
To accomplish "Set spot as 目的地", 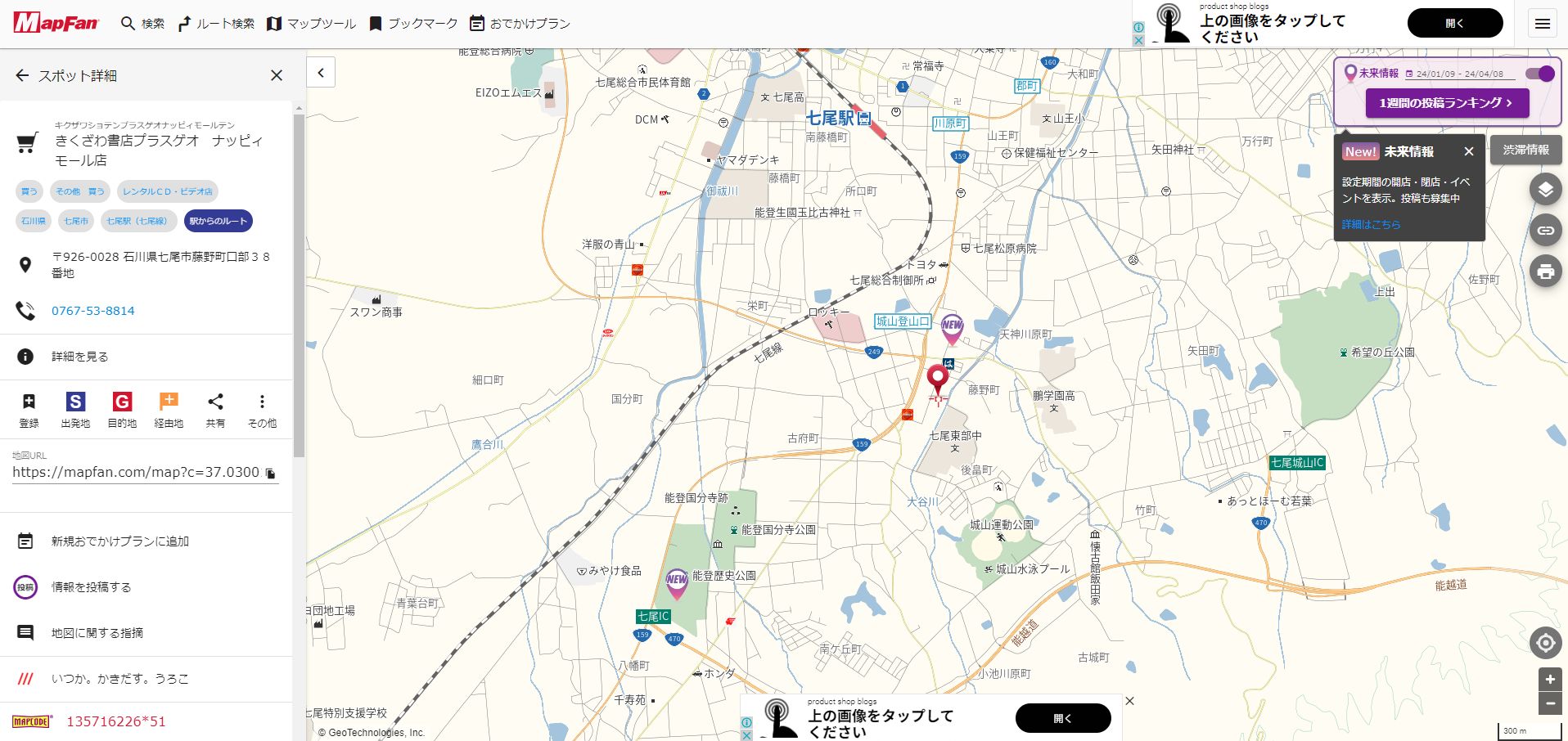I will (122, 410).
